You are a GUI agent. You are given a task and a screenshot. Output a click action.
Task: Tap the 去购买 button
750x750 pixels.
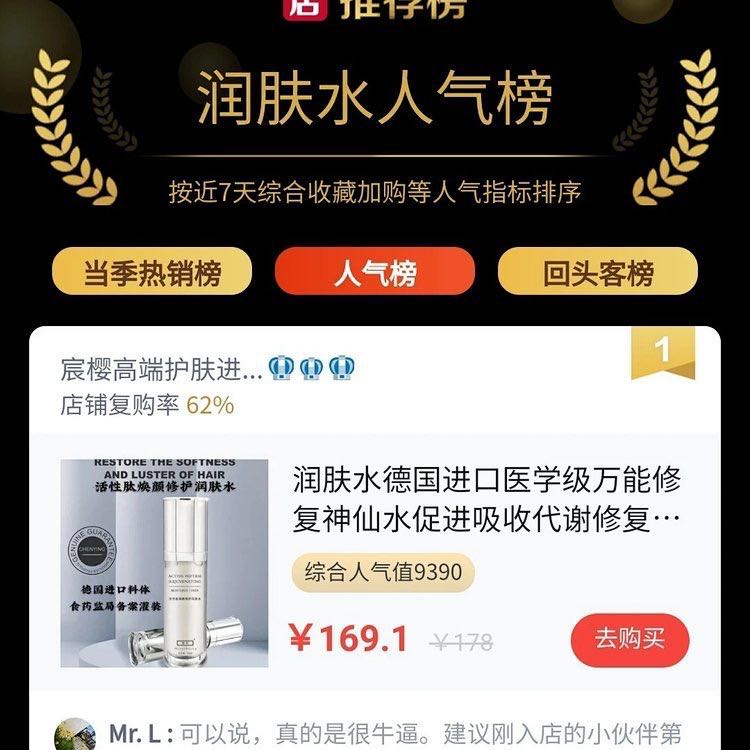[630, 640]
